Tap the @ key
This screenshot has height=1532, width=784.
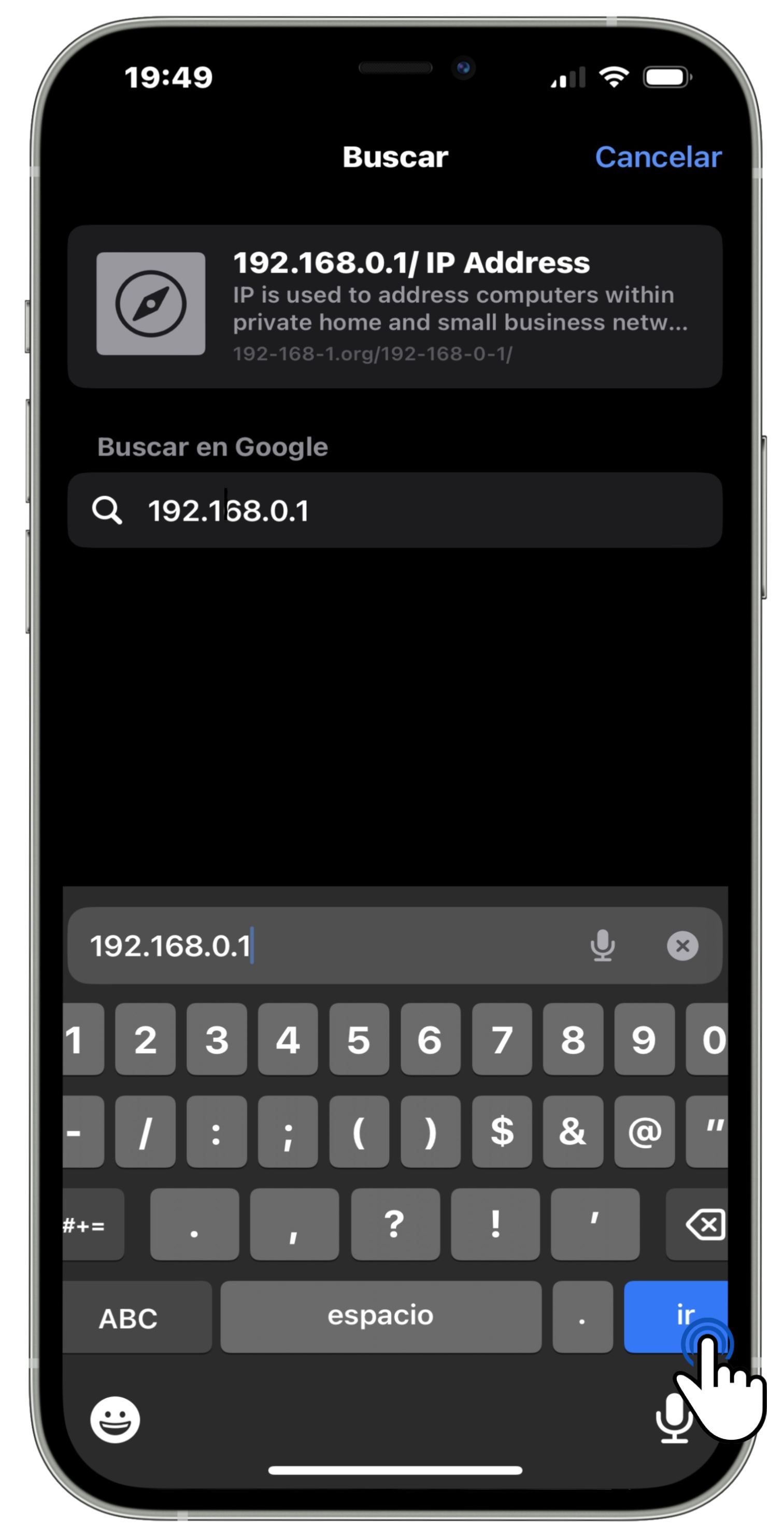(644, 1132)
